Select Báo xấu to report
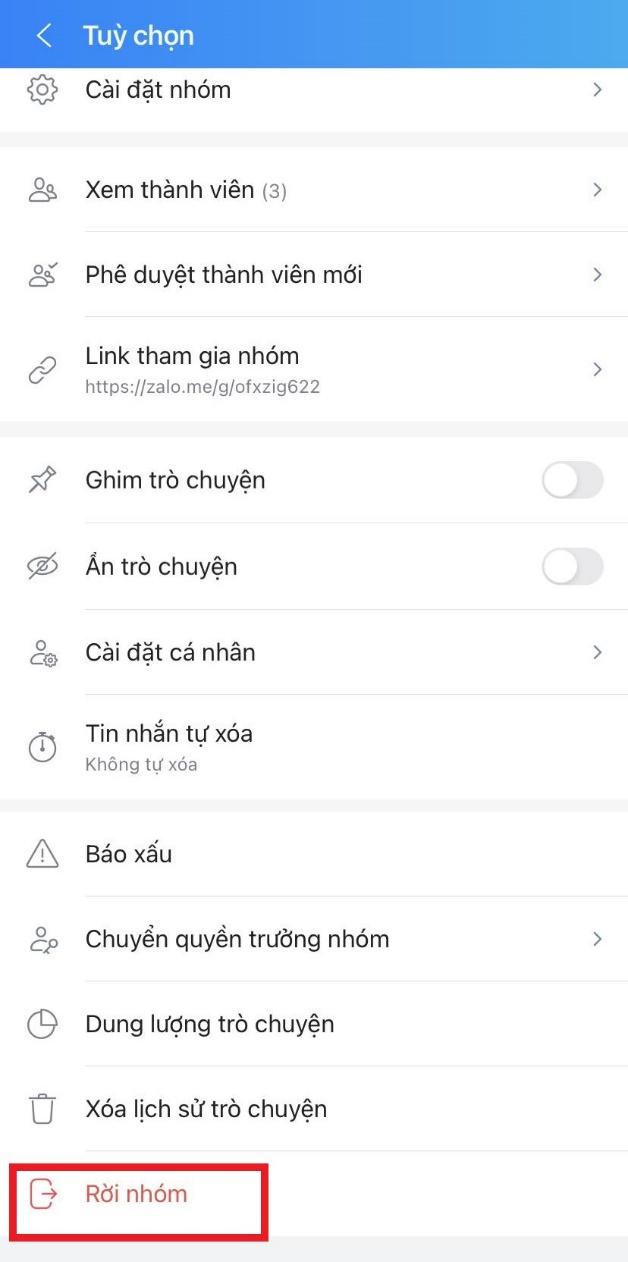Viewport: 628px width, 1262px height. pos(314,854)
